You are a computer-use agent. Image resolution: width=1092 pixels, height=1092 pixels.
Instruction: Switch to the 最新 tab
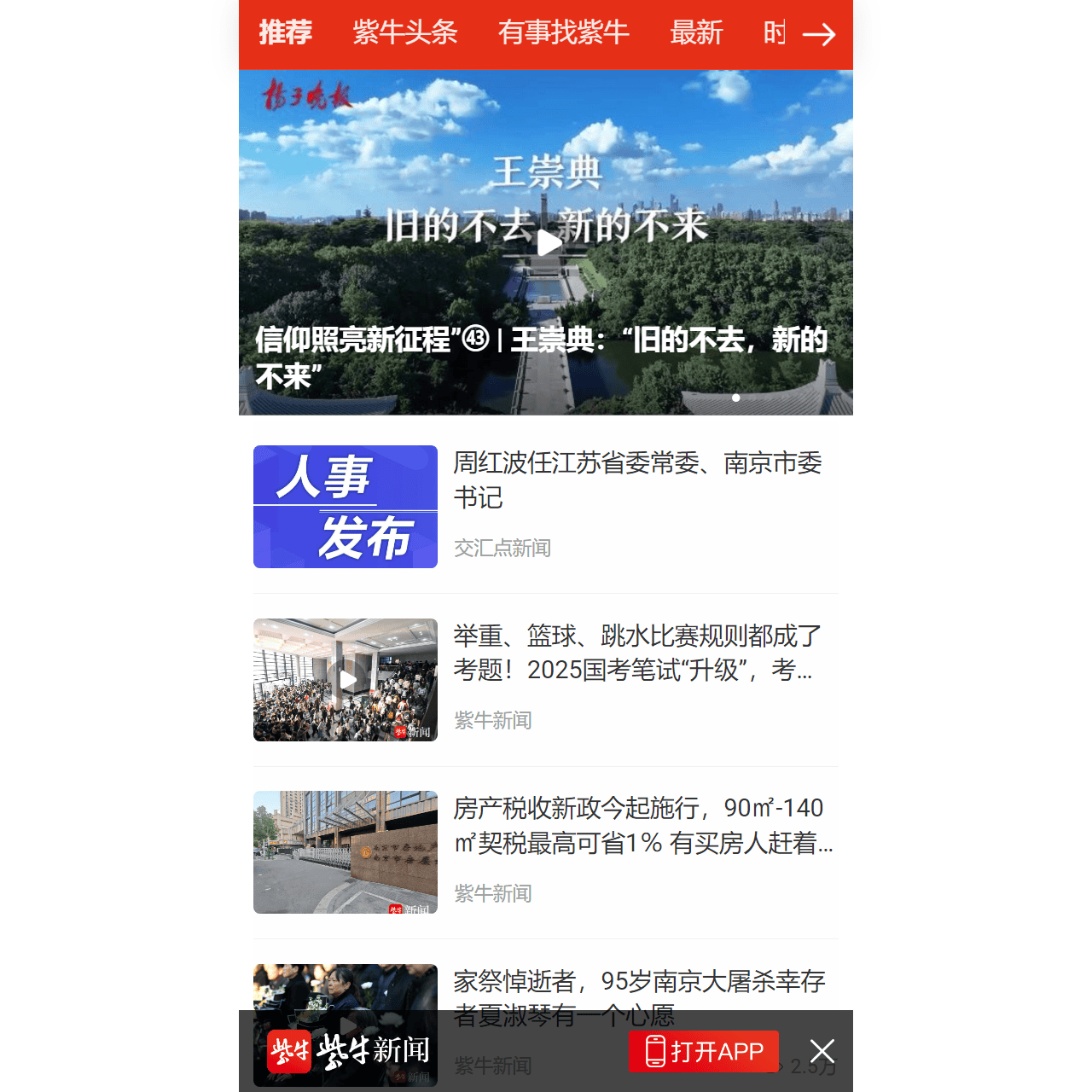tap(696, 33)
